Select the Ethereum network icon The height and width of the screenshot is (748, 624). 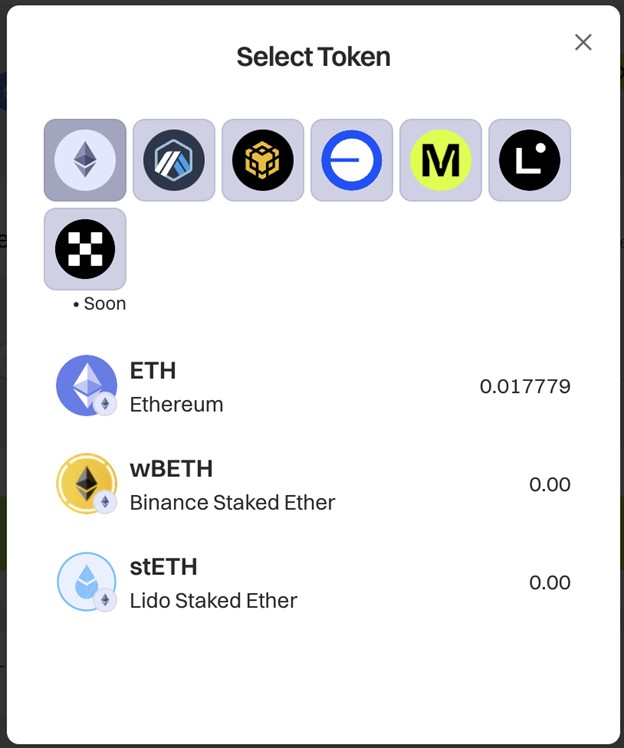[x=85, y=160]
